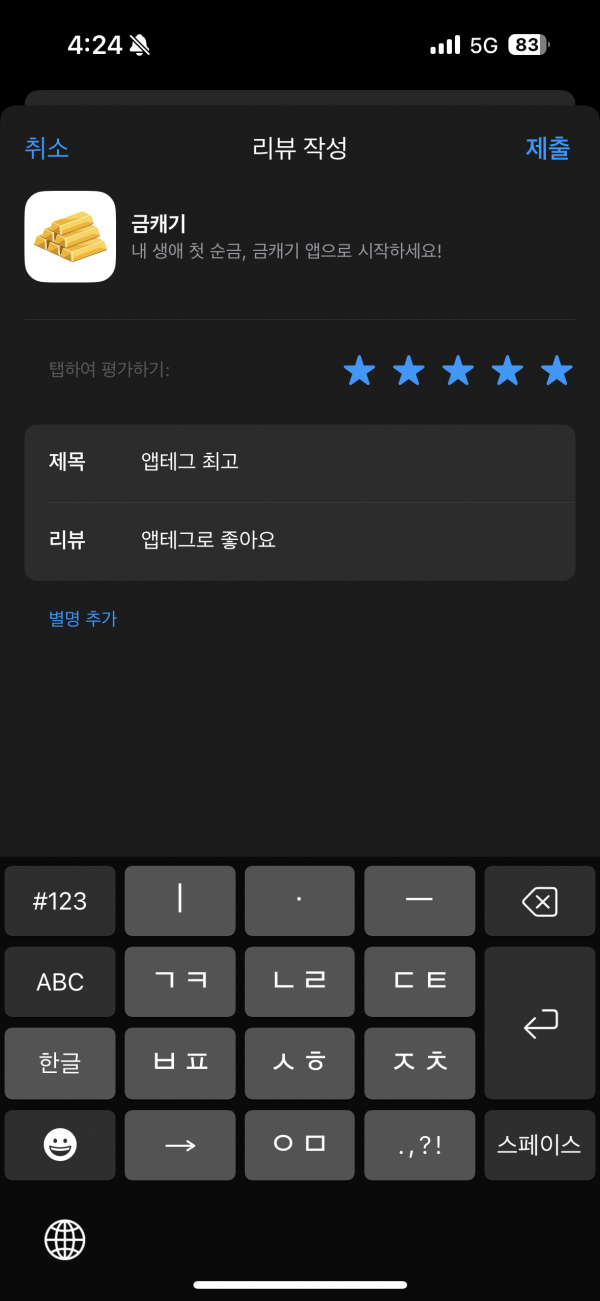The image size is (600, 1301).
Task: Submit the review with 제출
Action: (x=548, y=148)
